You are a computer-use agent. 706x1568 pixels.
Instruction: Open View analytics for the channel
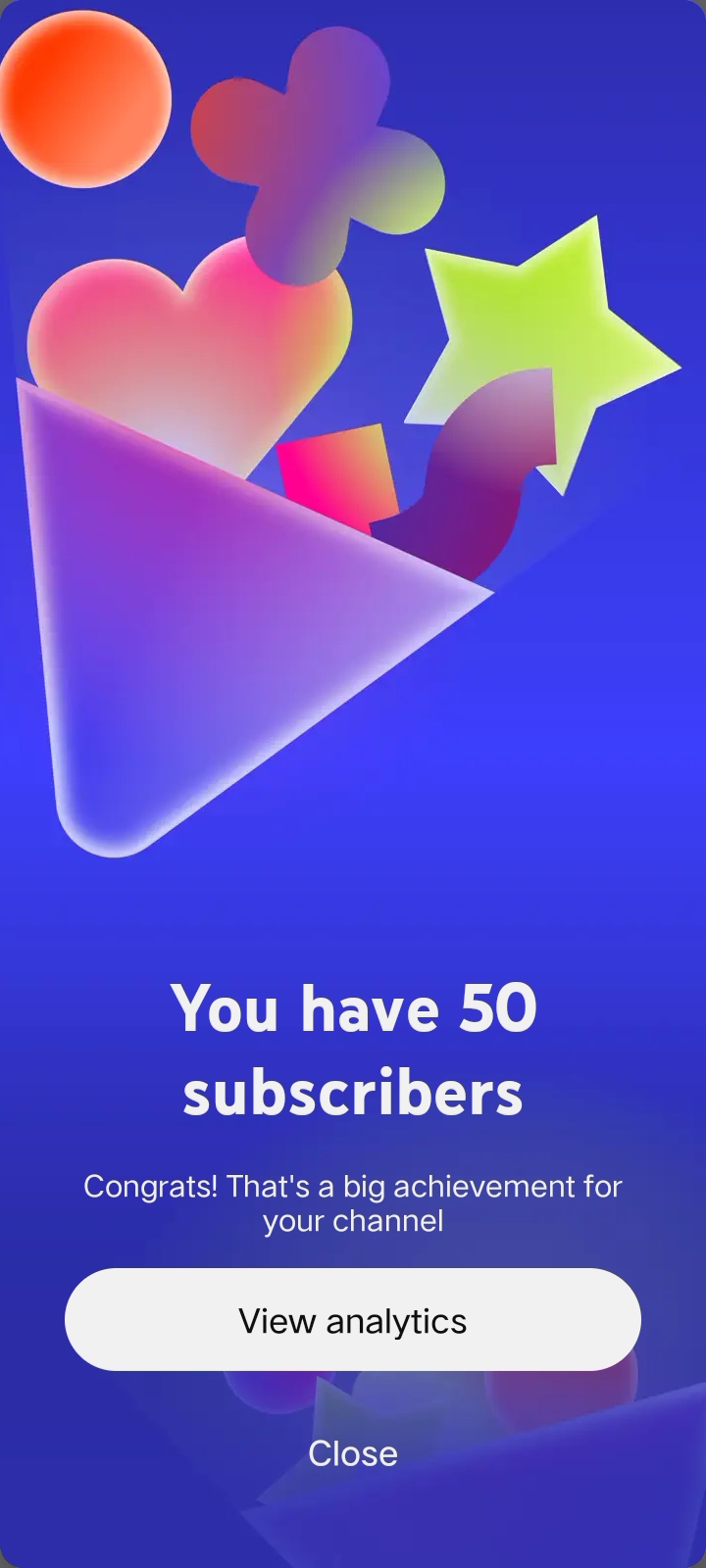(353, 1319)
